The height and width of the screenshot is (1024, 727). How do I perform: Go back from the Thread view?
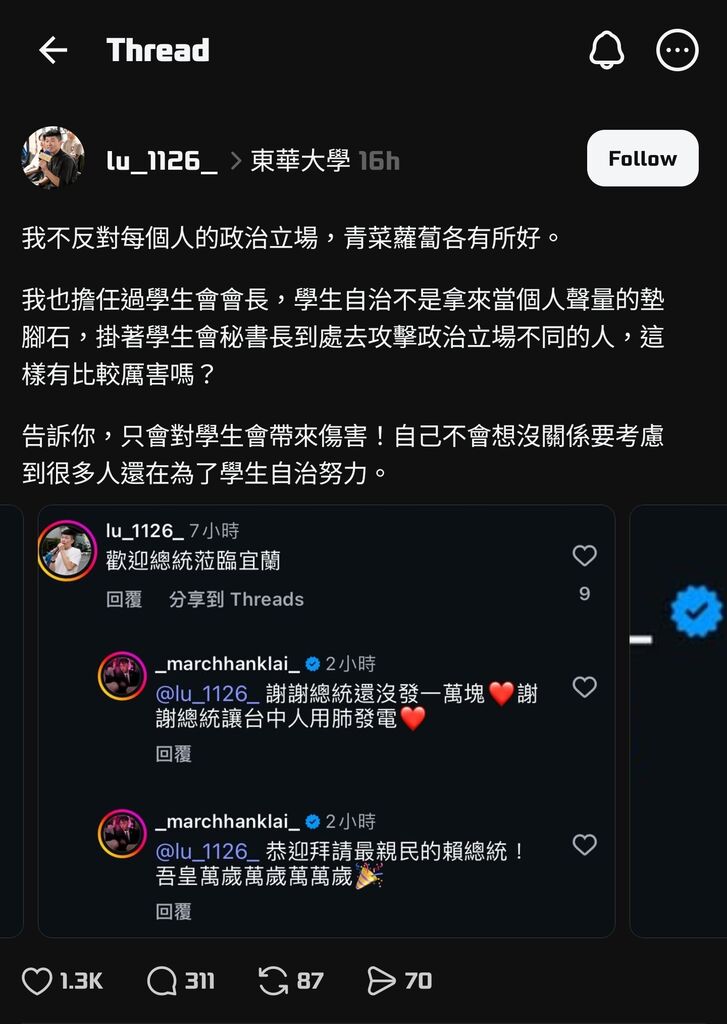click(52, 51)
